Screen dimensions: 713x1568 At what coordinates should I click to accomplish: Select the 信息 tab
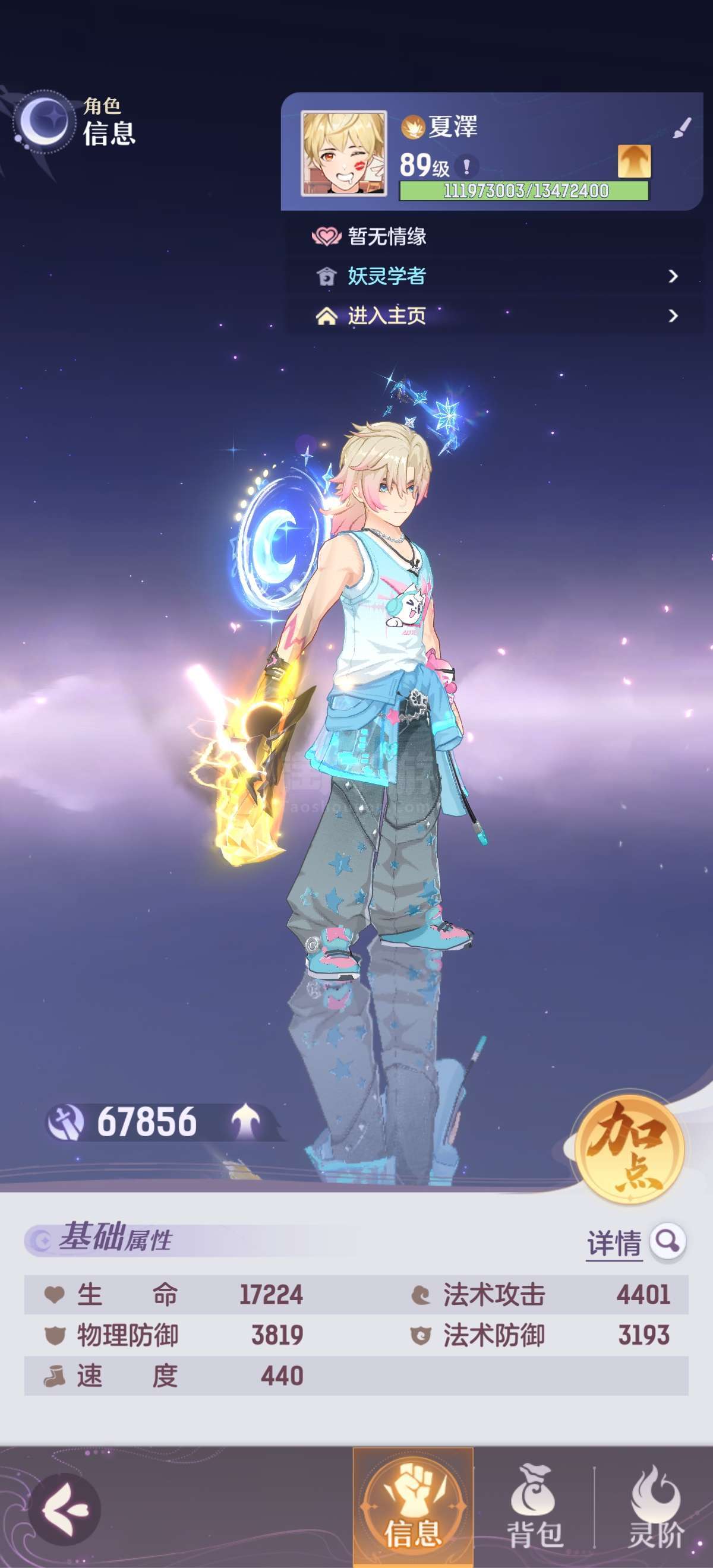pos(413,1507)
